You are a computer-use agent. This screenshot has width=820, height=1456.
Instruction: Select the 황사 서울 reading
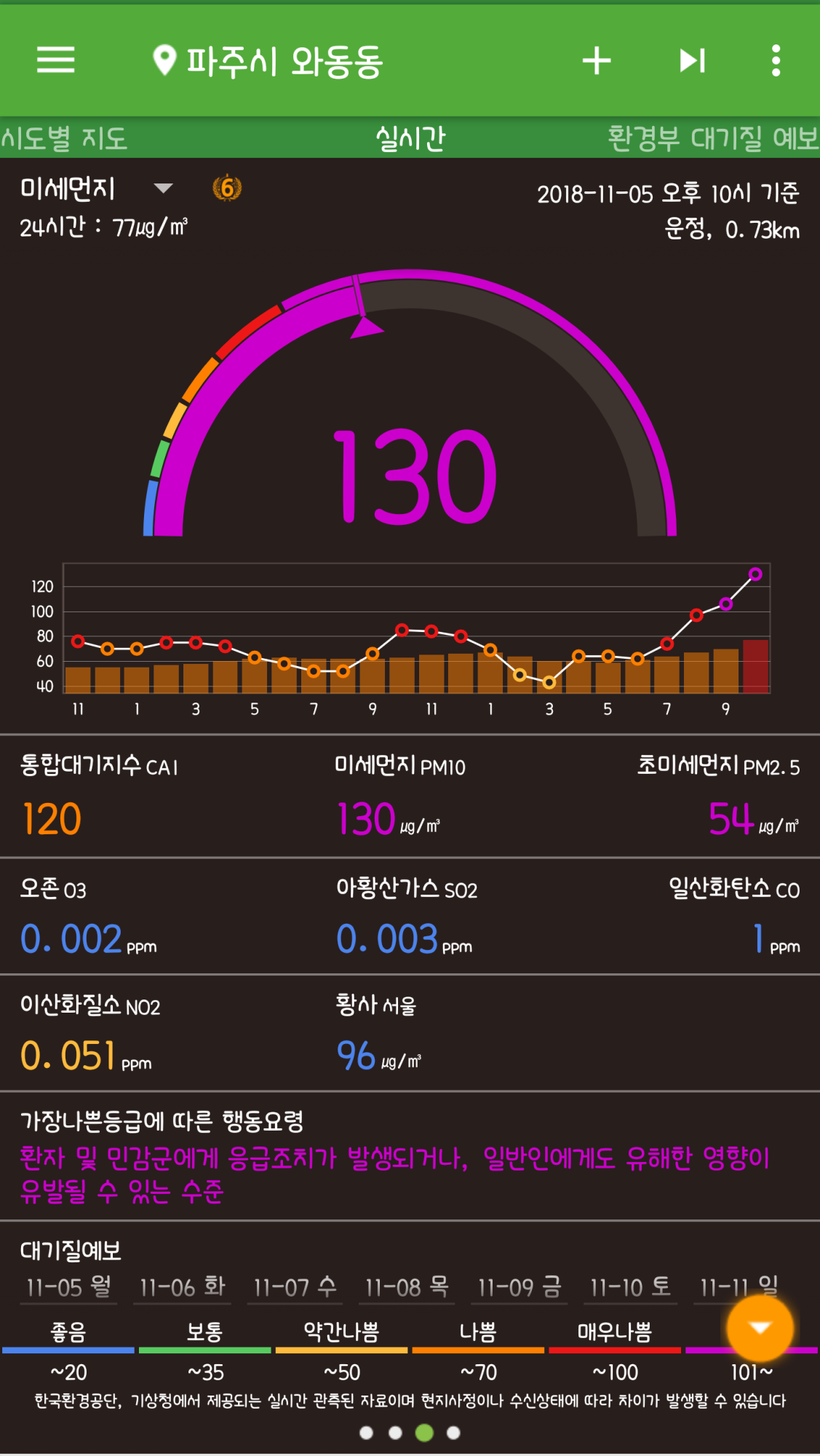point(377,1035)
